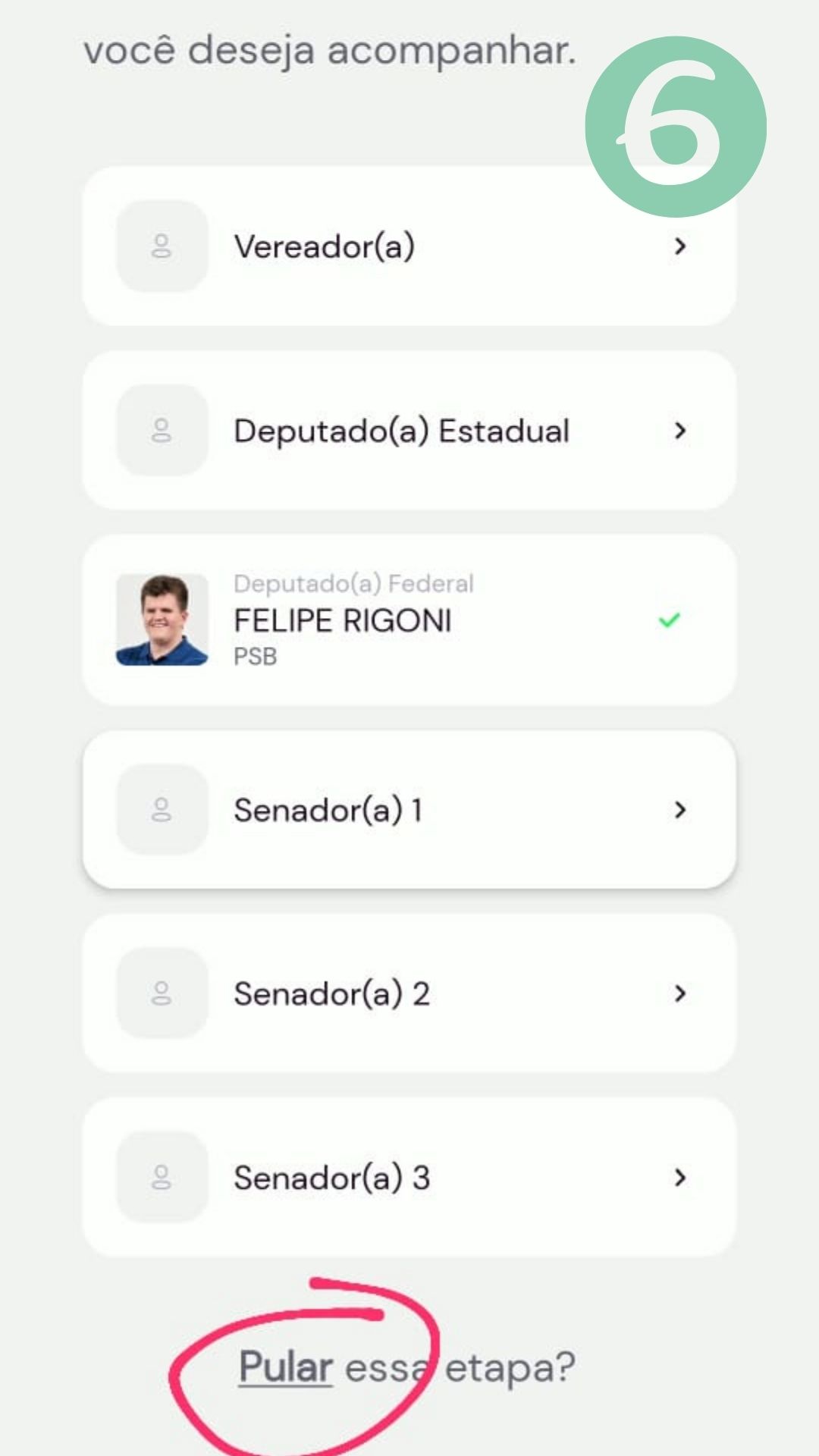
Task: Choose a Deputado(a) Estadual
Action: (x=408, y=431)
